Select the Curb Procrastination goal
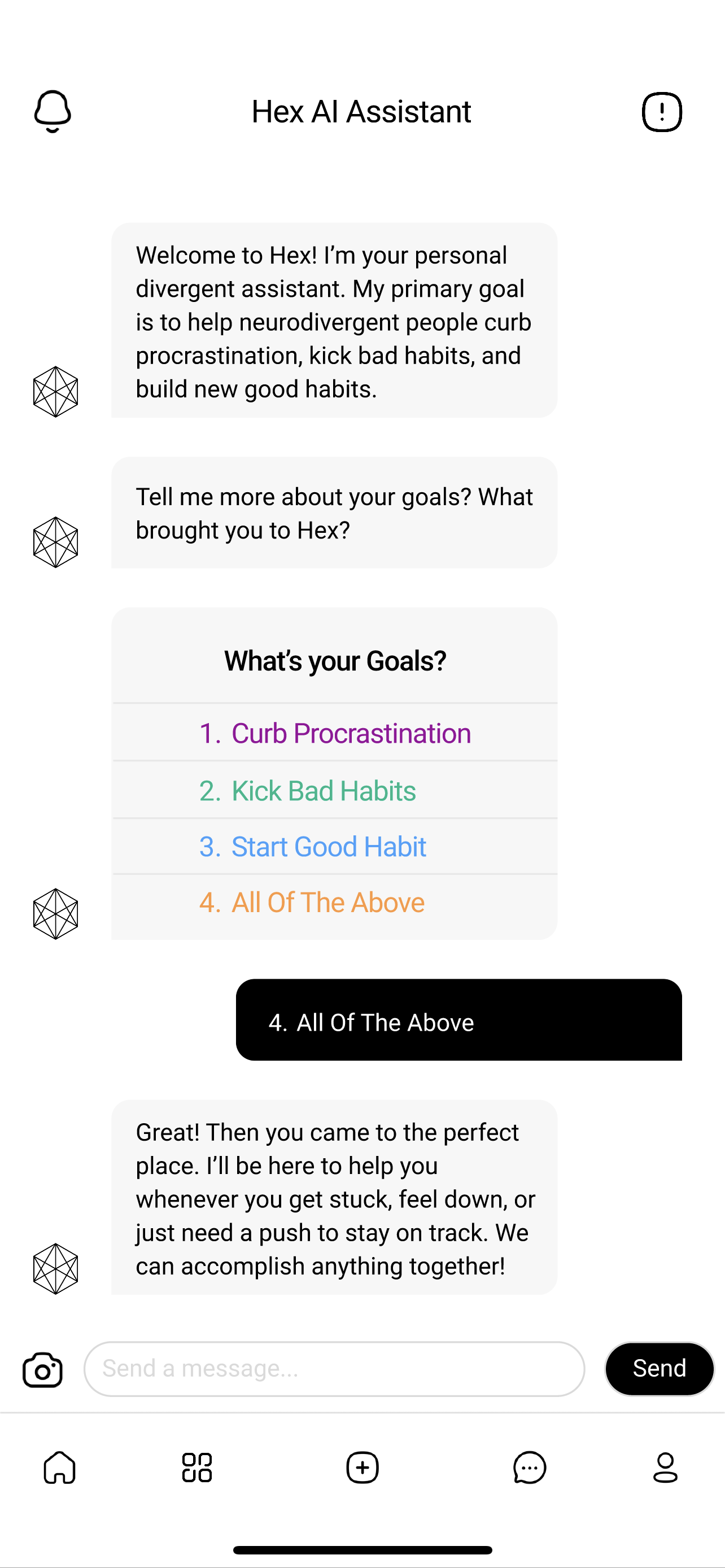This screenshot has width=725, height=1568. [x=335, y=733]
